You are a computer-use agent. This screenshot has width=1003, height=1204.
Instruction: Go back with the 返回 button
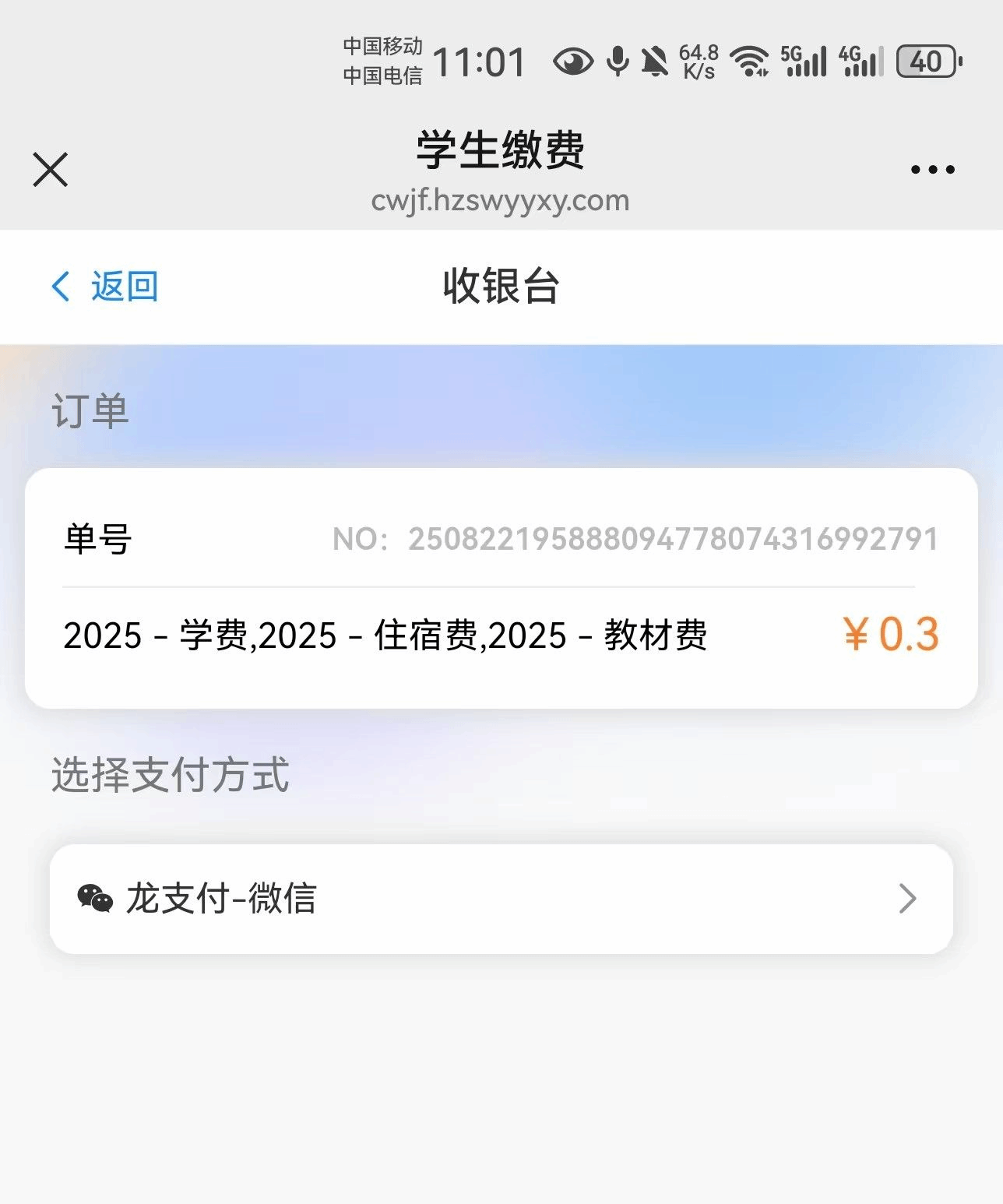pos(105,287)
